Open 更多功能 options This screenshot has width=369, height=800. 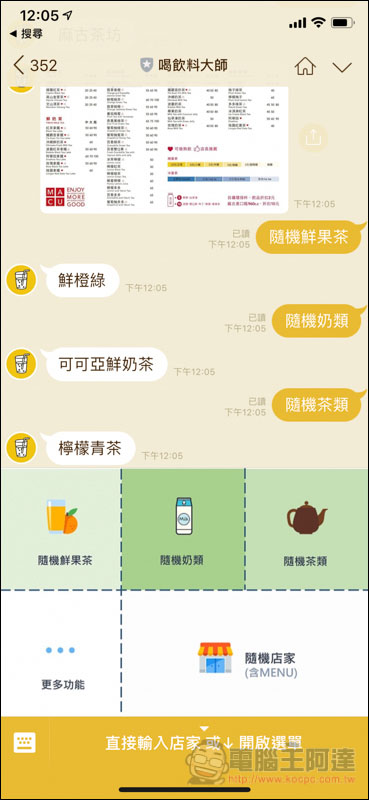(x=61, y=653)
